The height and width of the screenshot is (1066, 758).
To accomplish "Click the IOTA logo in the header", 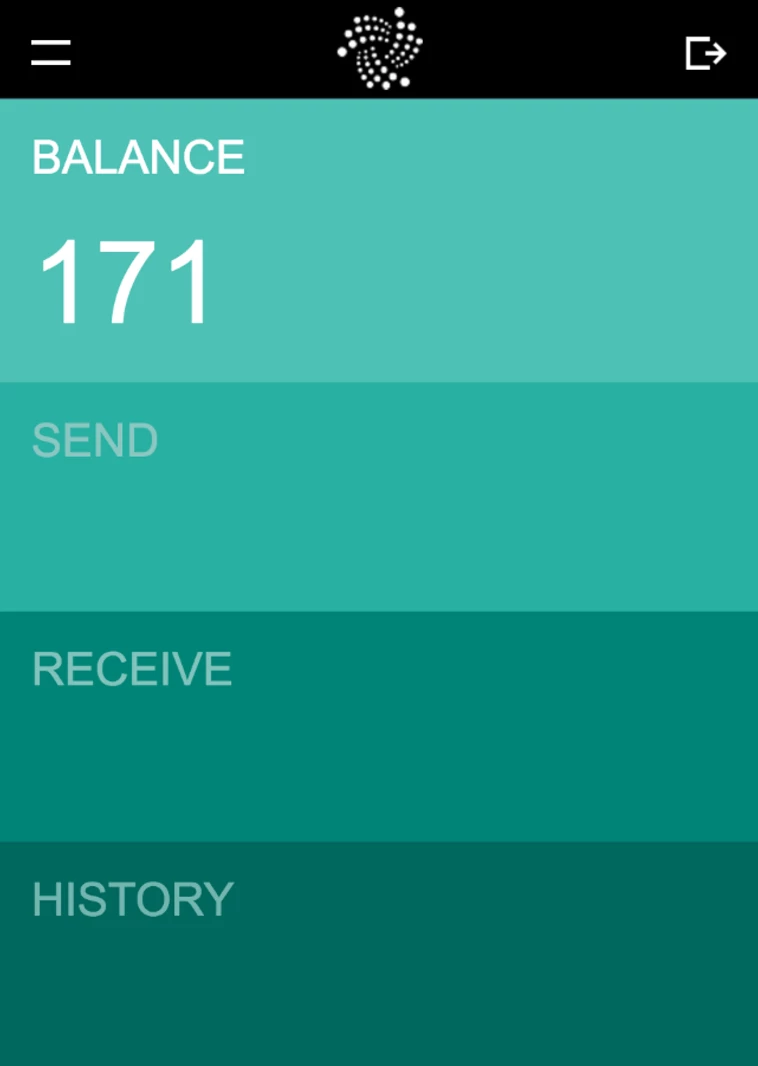I will [379, 47].
